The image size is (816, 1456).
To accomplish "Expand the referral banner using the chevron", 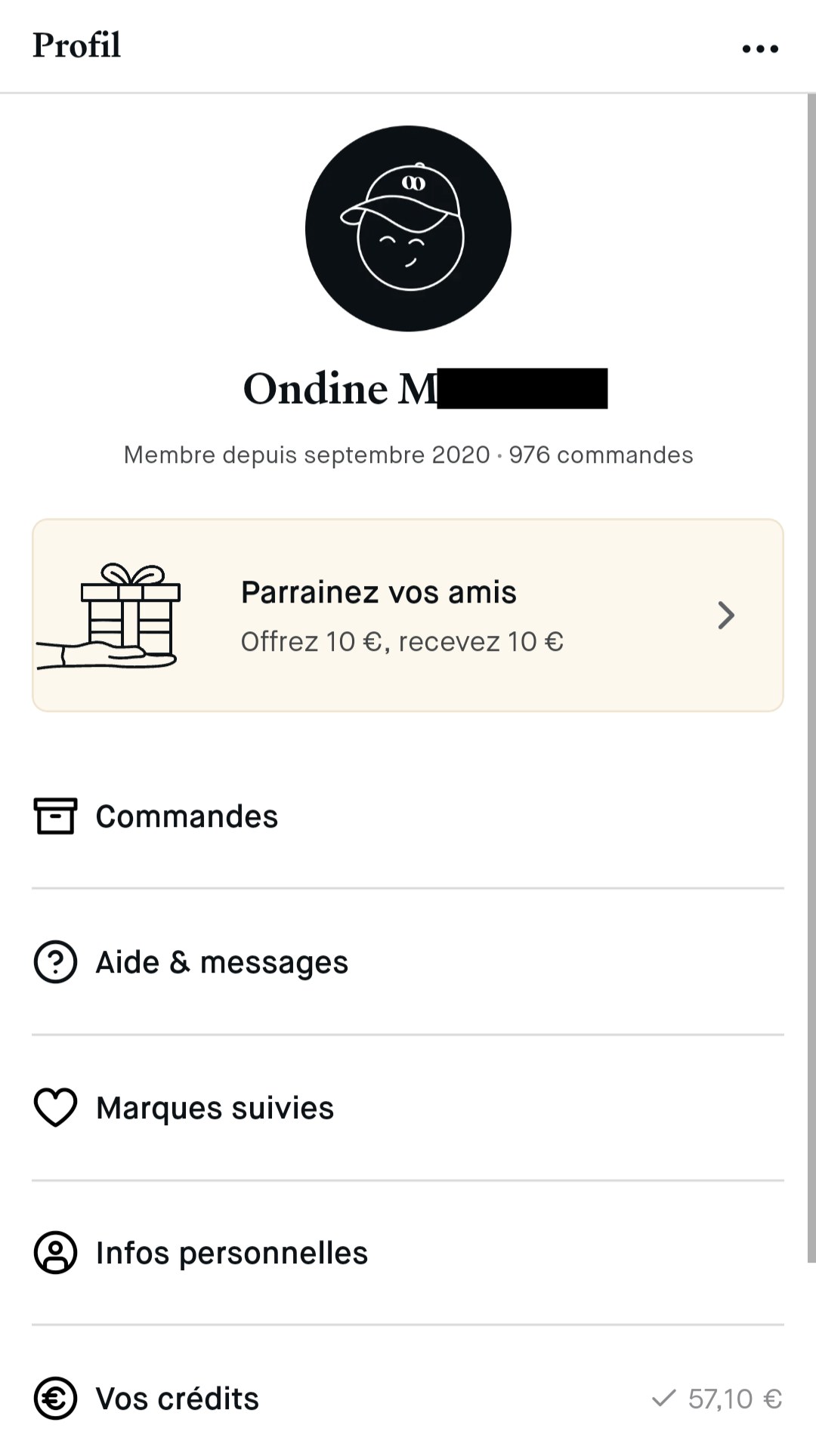I will click(x=725, y=615).
